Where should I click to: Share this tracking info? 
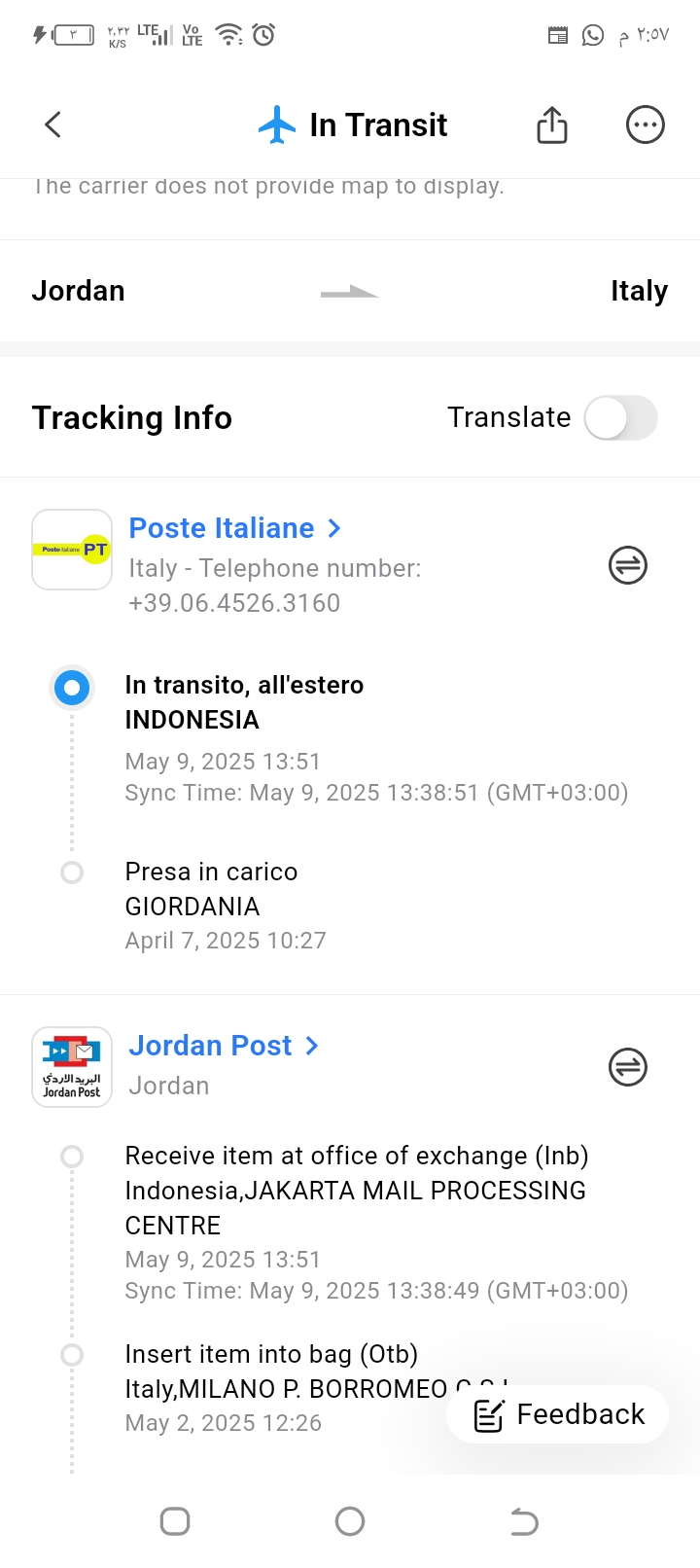552,125
